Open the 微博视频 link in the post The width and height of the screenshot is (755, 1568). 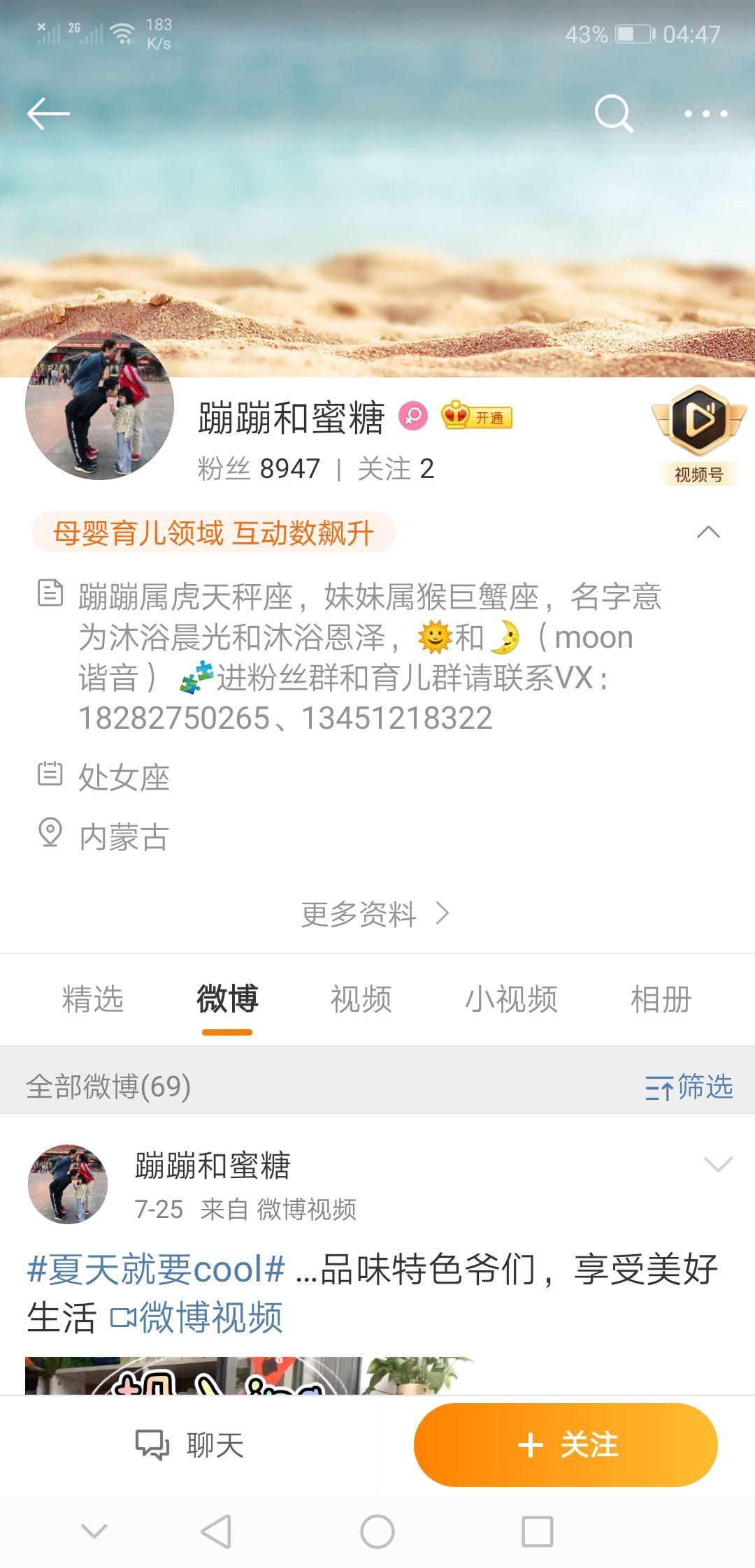click(197, 1319)
